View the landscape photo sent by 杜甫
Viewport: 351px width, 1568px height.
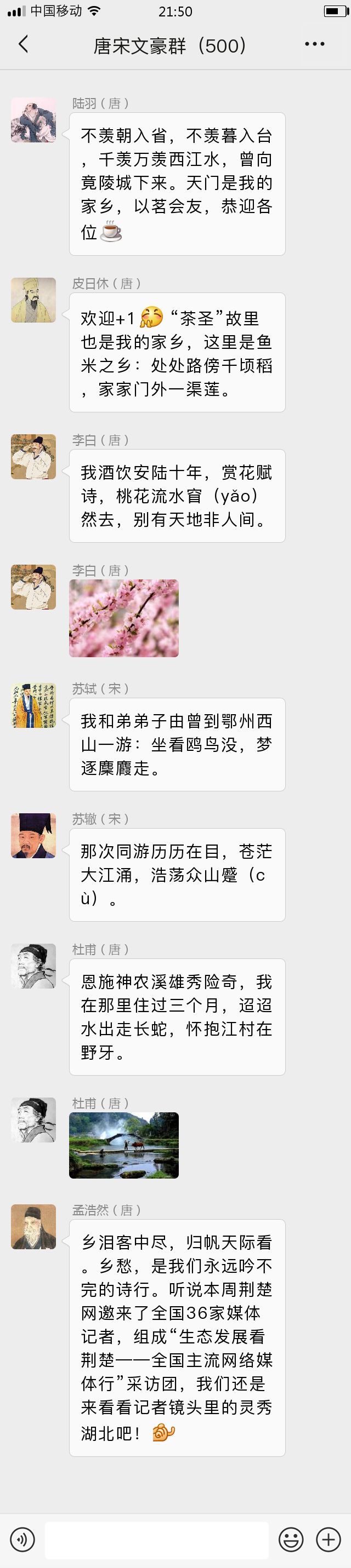[124, 1145]
